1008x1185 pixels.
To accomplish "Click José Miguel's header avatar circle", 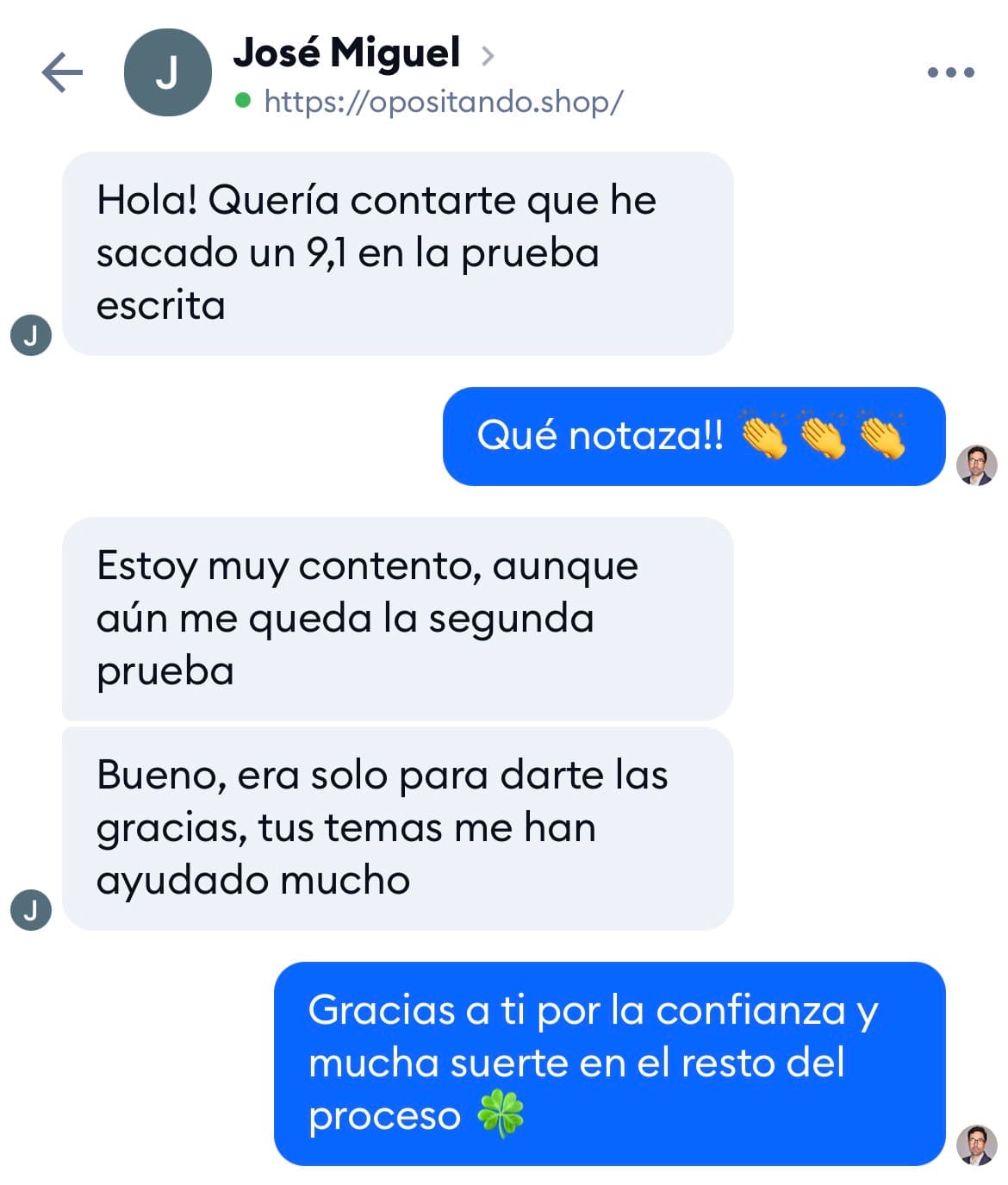I will pyautogui.click(x=170, y=72).
